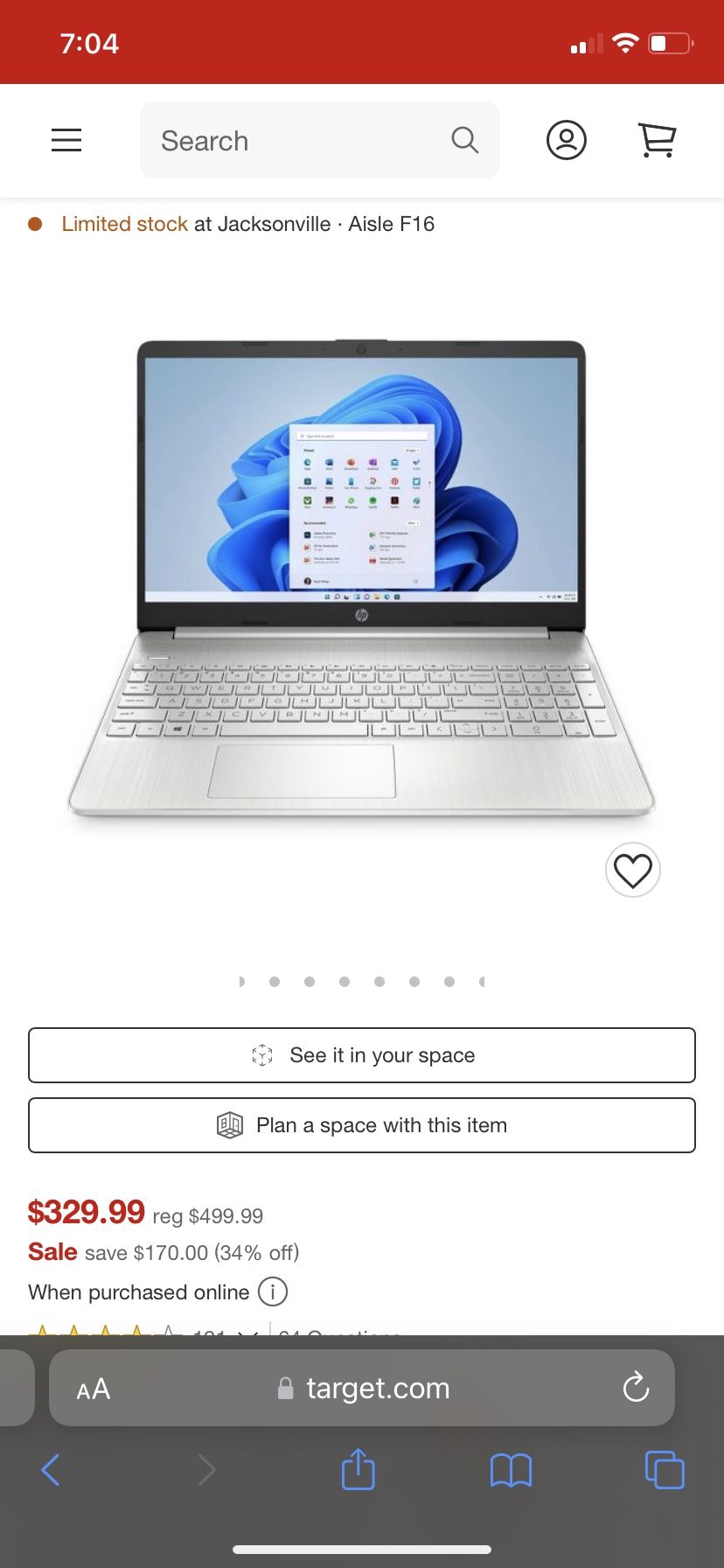Share this page from Safari toolbar
Image resolution: width=724 pixels, height=1568 pixels.
(359, 1468)
